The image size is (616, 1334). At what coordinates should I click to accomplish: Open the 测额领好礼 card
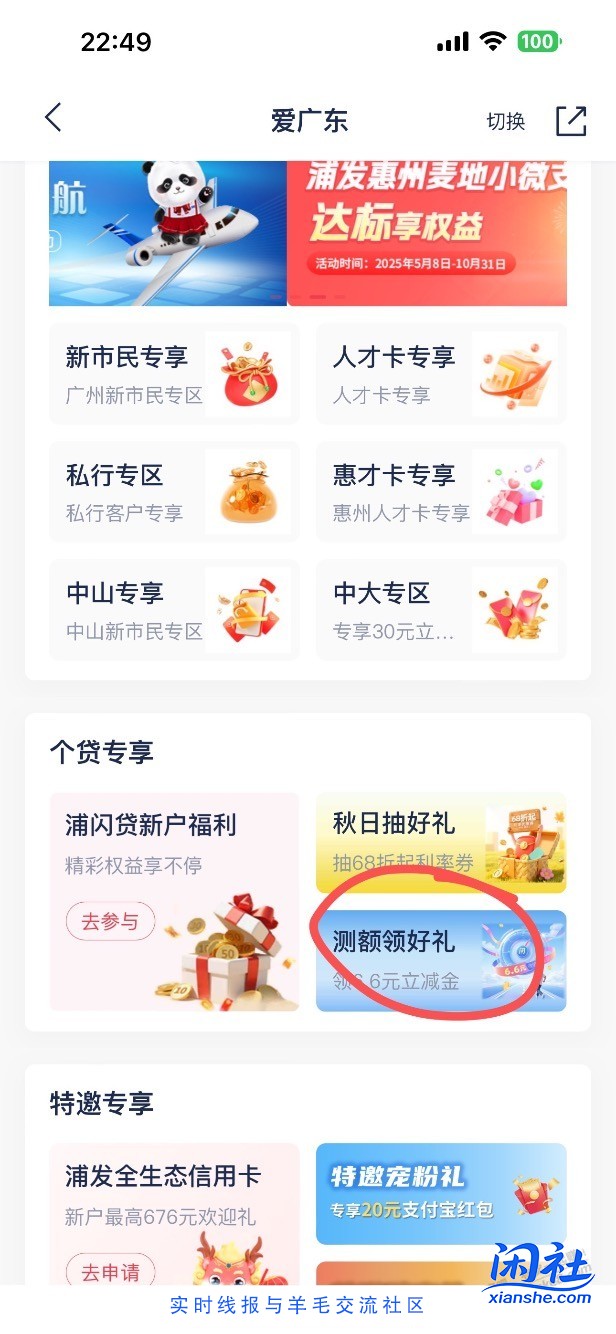pos(441,960)
